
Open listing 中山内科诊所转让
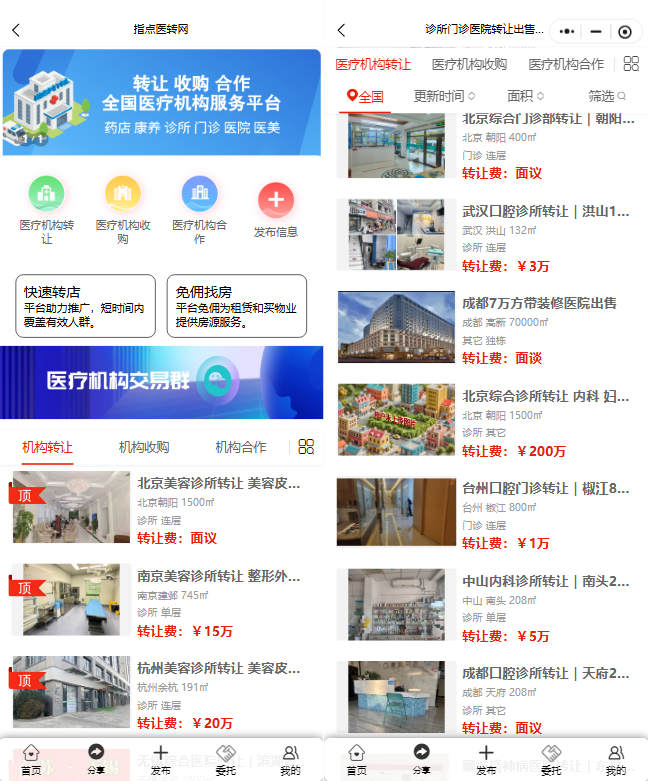pos(545,581)
